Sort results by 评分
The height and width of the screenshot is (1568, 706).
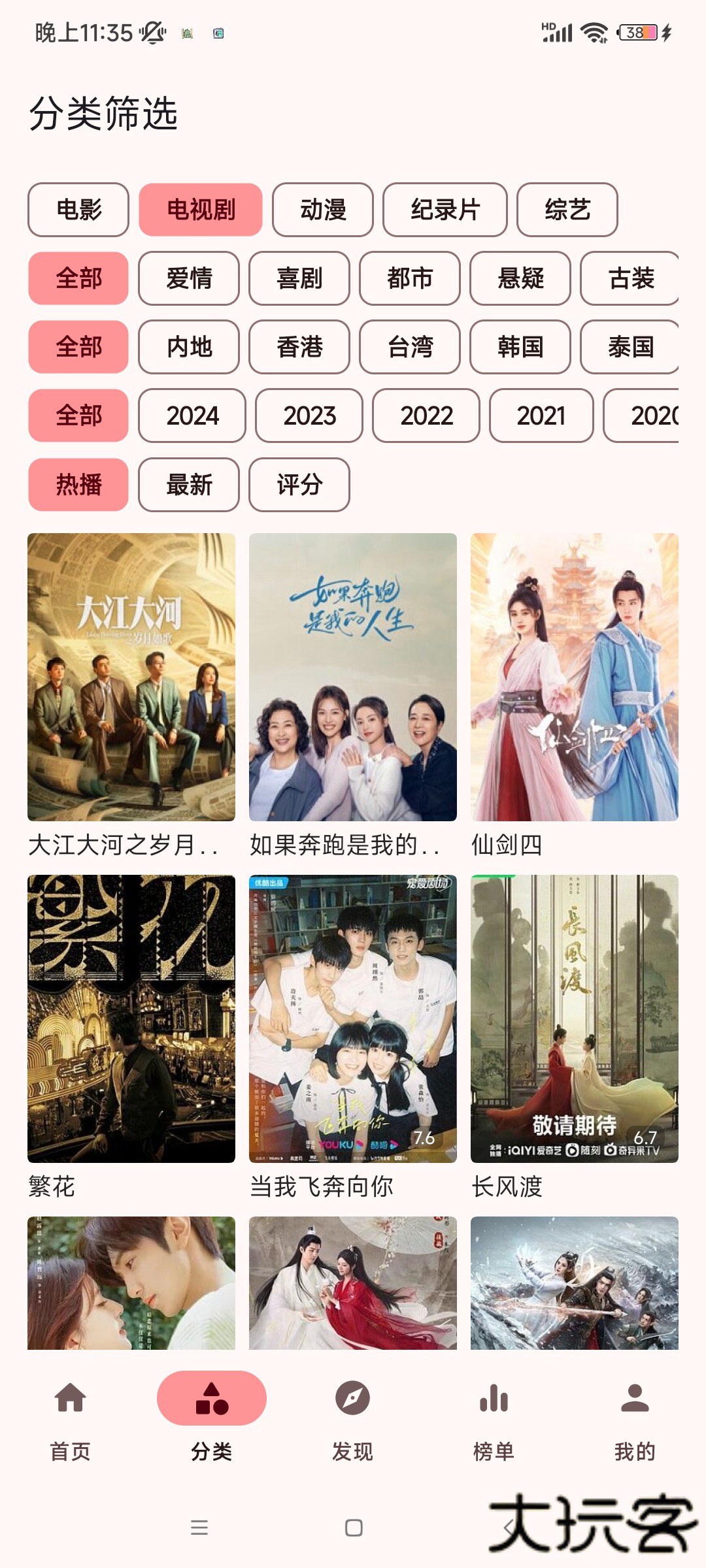[x=299, y=485]
